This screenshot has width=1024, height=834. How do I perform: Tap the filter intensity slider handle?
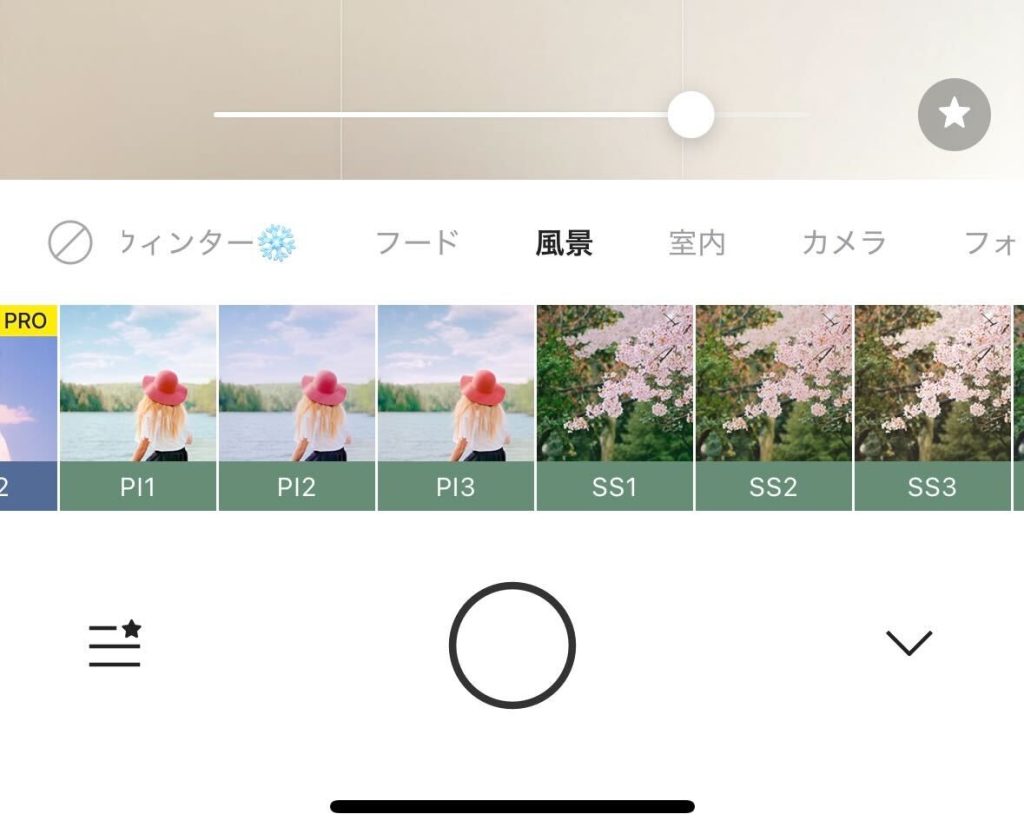click(x=690, y=114)
